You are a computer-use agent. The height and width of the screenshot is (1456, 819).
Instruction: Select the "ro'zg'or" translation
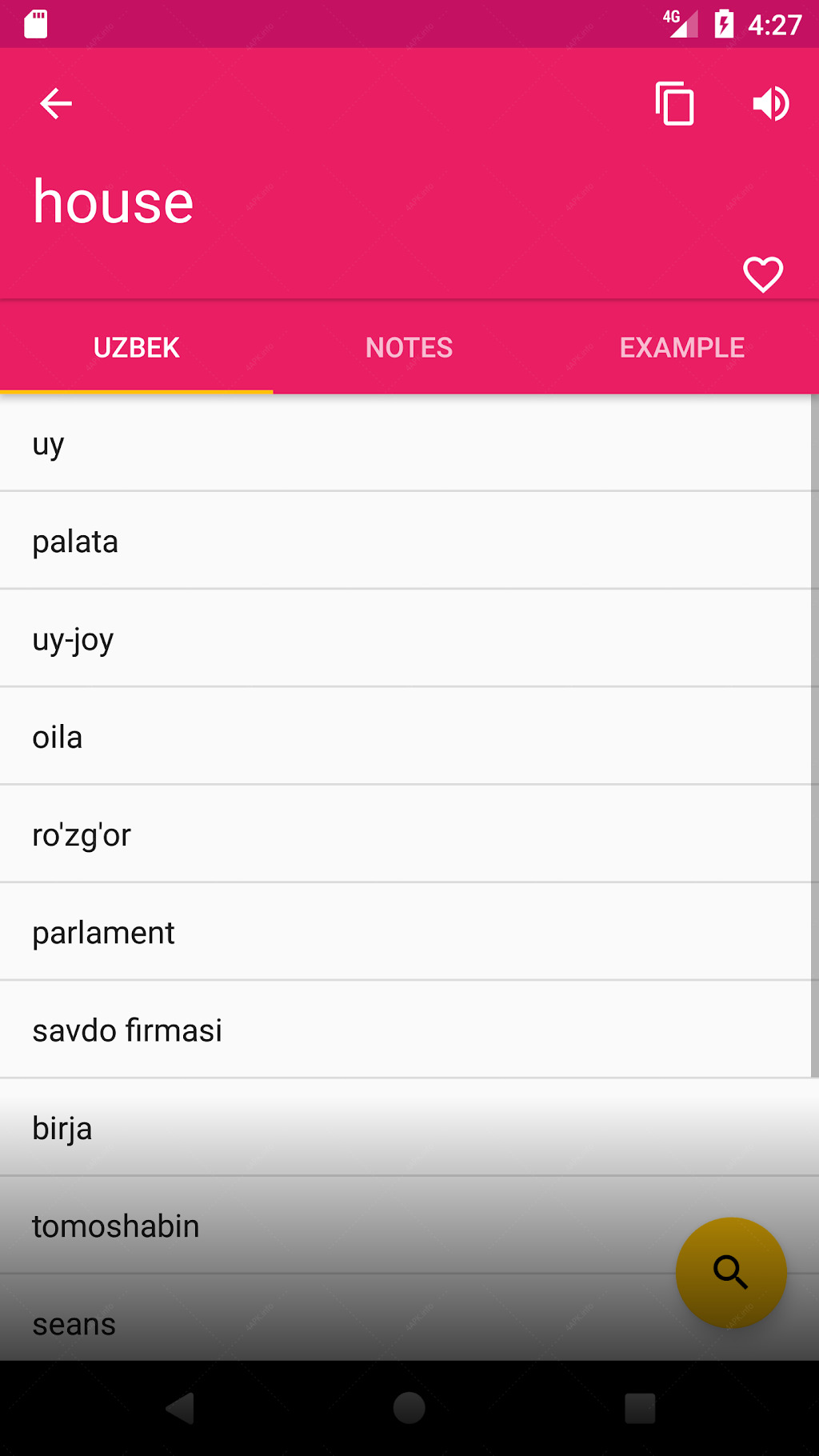coord(406,834)
